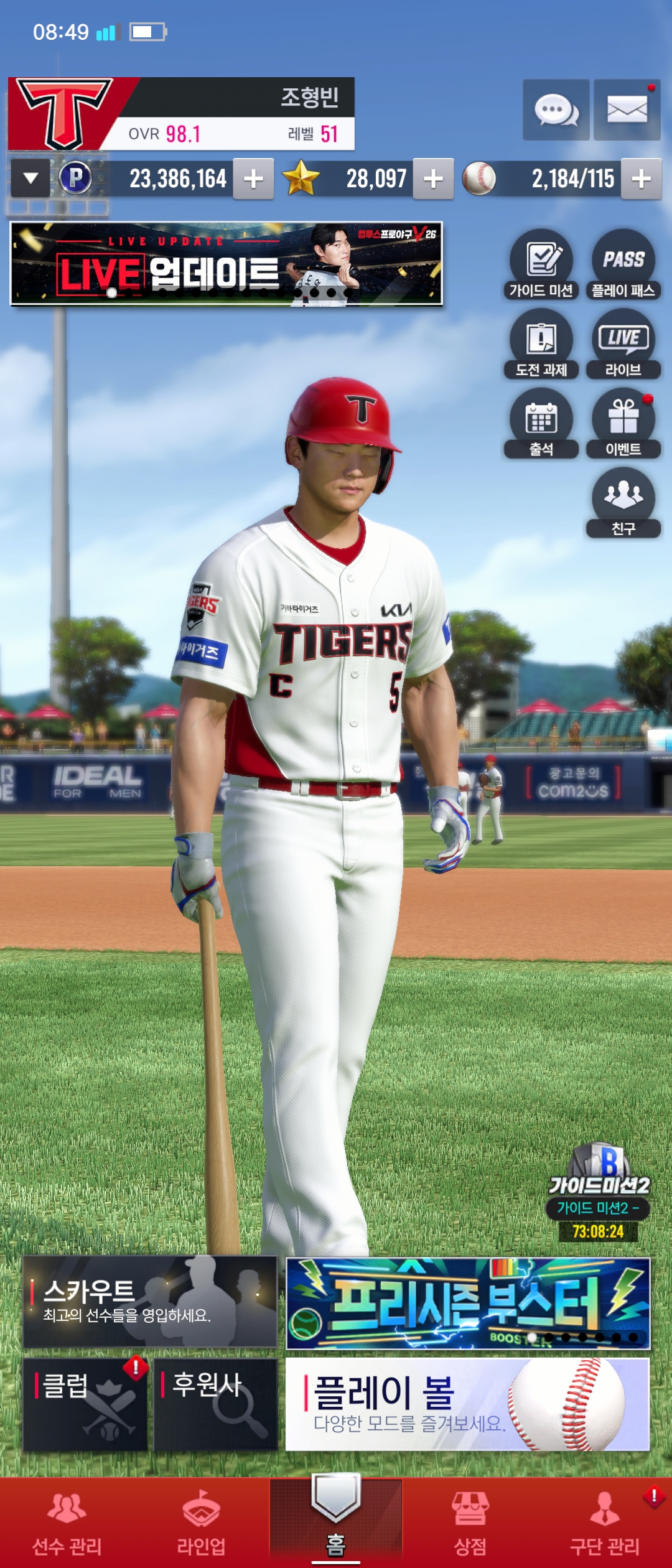This screenshot has height=1568, width=672.
Task: Open 스카우트 card
Action: pyautogui.click(x=150, y=1302)
